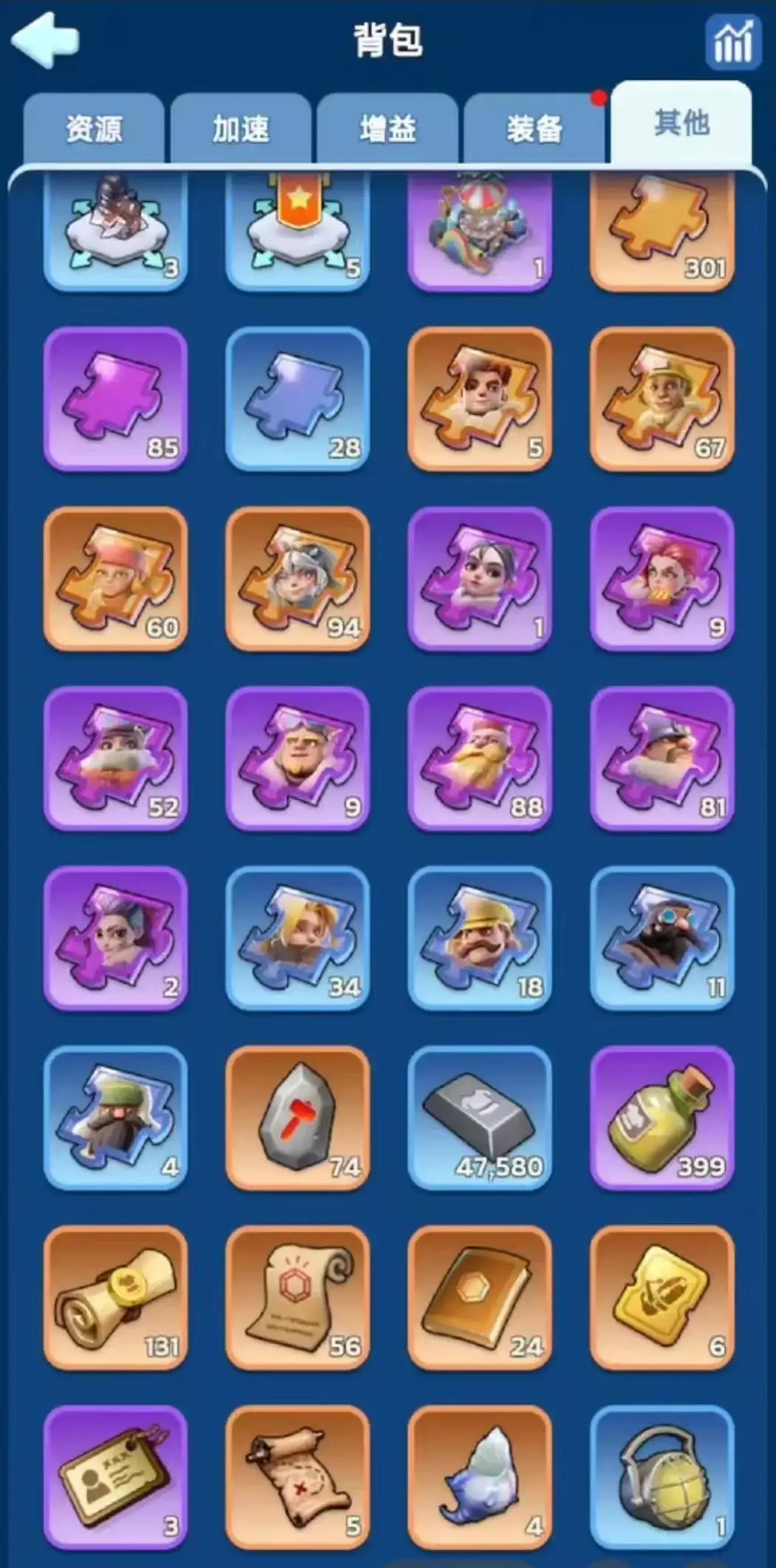Open the 增益 tab
This screenshot has height=1568, width=776.
(388, 128)
